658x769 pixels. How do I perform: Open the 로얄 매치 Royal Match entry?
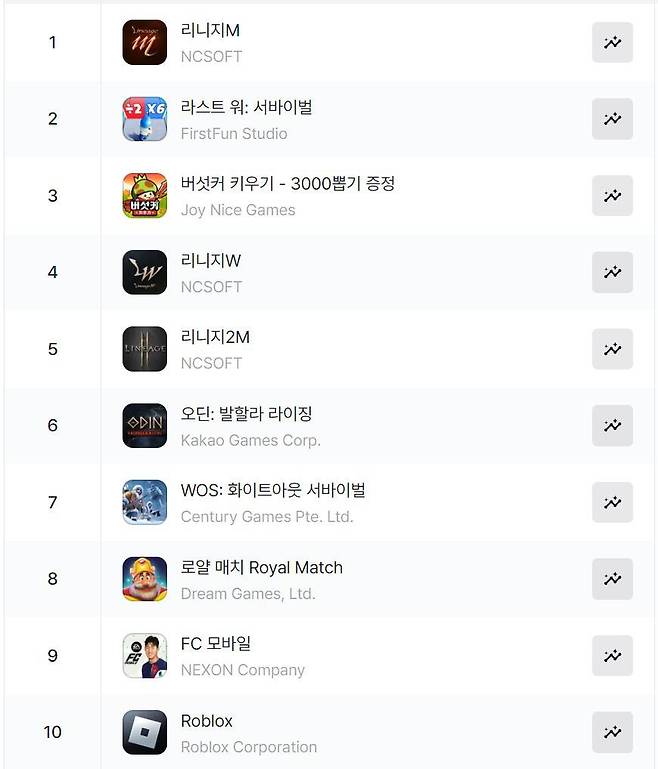[x=261, y=568]
